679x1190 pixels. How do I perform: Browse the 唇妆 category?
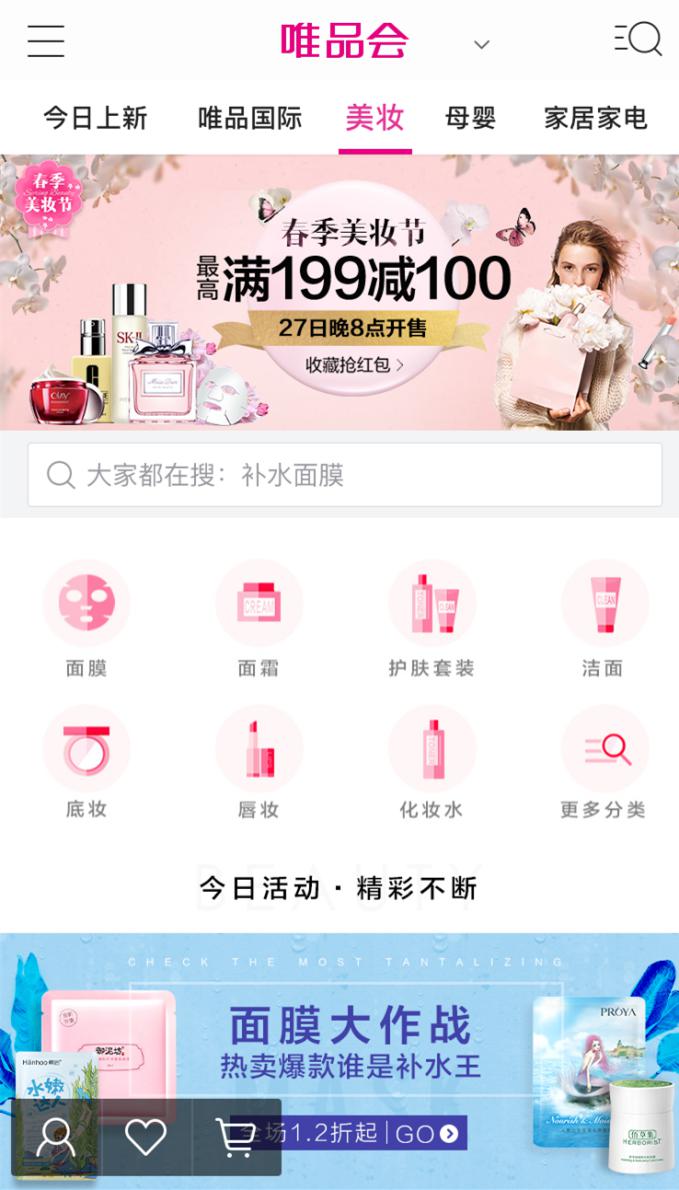tap(259, 762)
